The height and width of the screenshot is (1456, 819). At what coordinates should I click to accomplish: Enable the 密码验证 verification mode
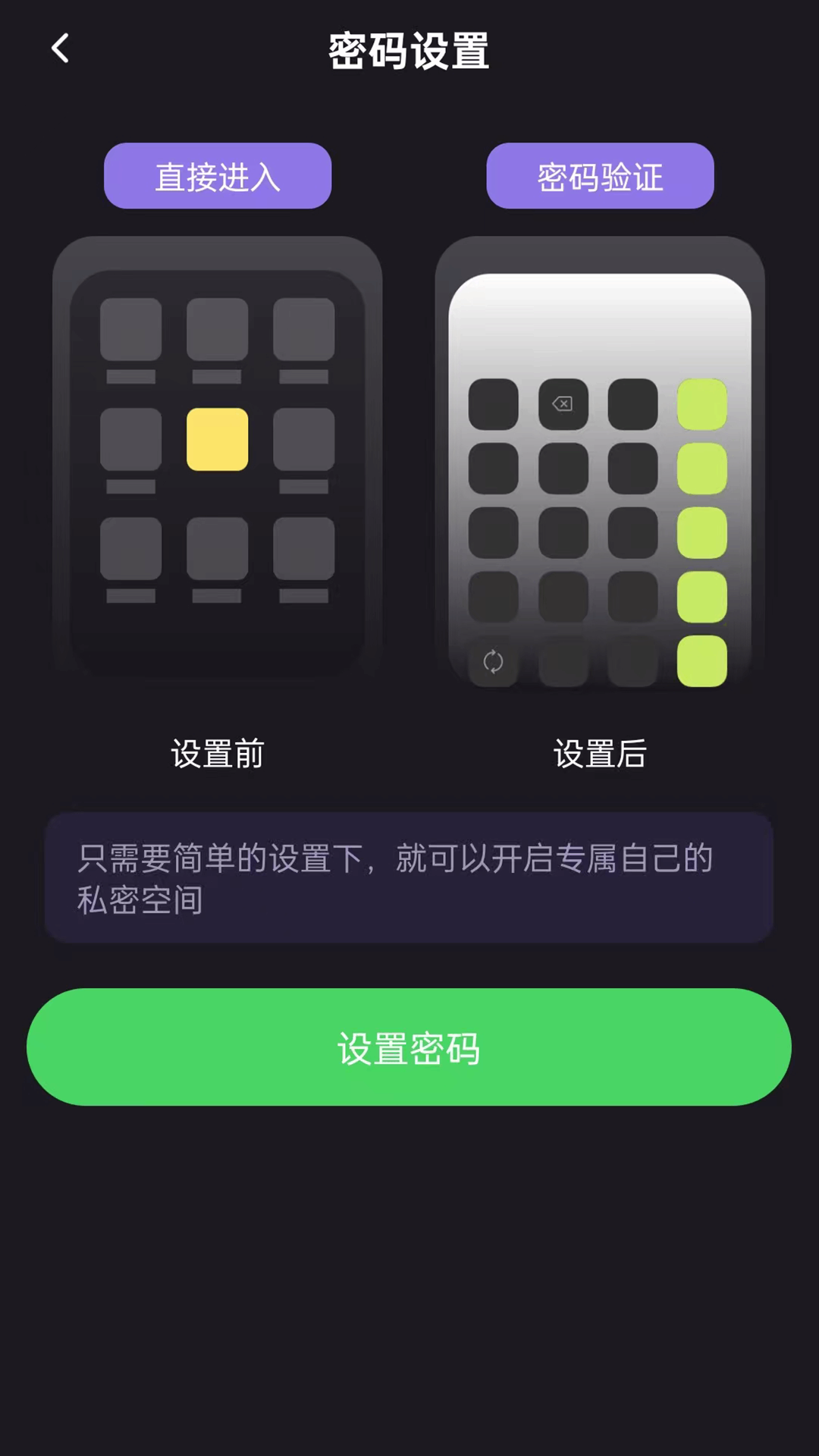[x=600, y=176]
